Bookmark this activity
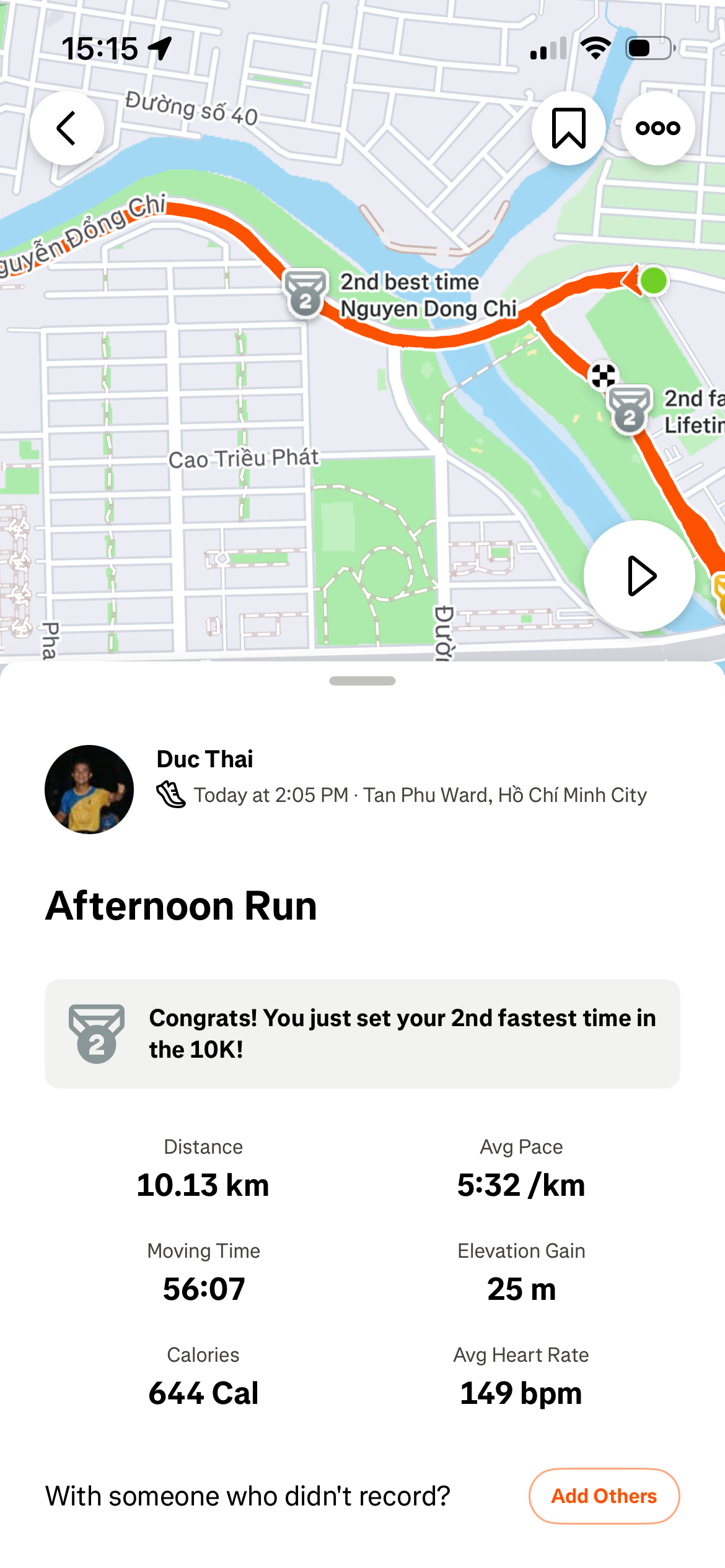 [x=568, y=128]
